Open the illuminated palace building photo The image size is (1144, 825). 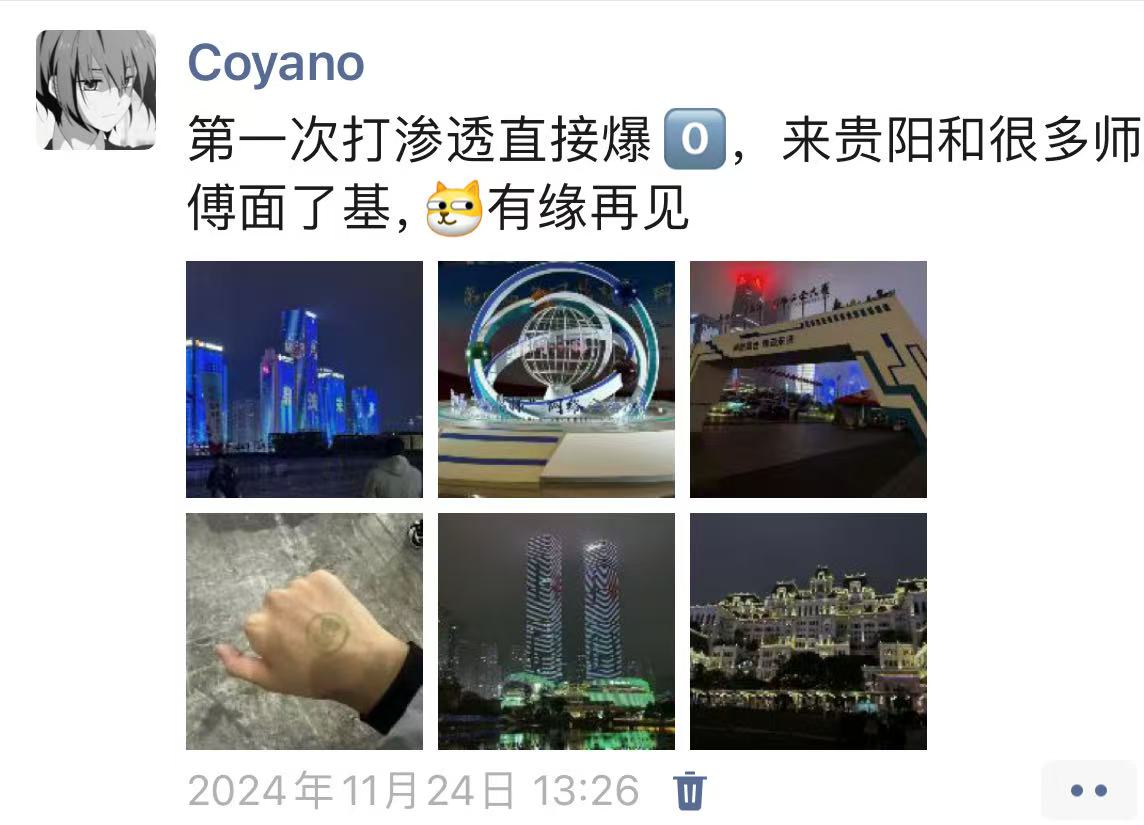pyautogui.click(x=808, y=631)
